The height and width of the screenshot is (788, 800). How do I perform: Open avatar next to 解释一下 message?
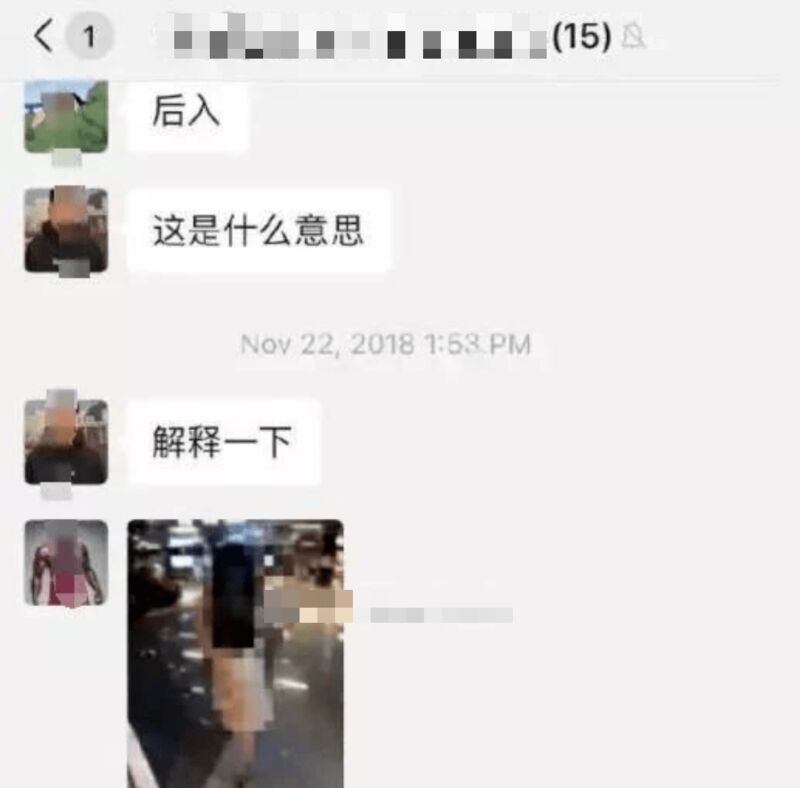pos(66,441)
